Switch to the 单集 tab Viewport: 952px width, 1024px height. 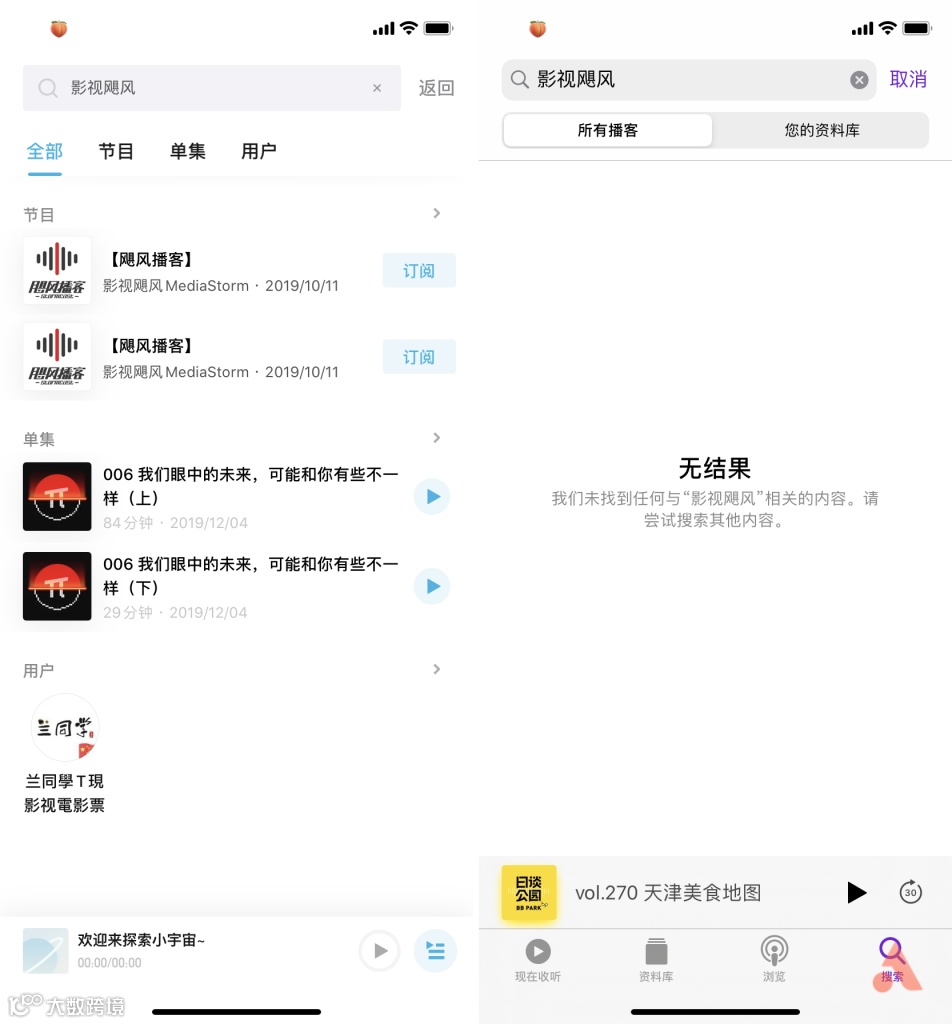187,151
